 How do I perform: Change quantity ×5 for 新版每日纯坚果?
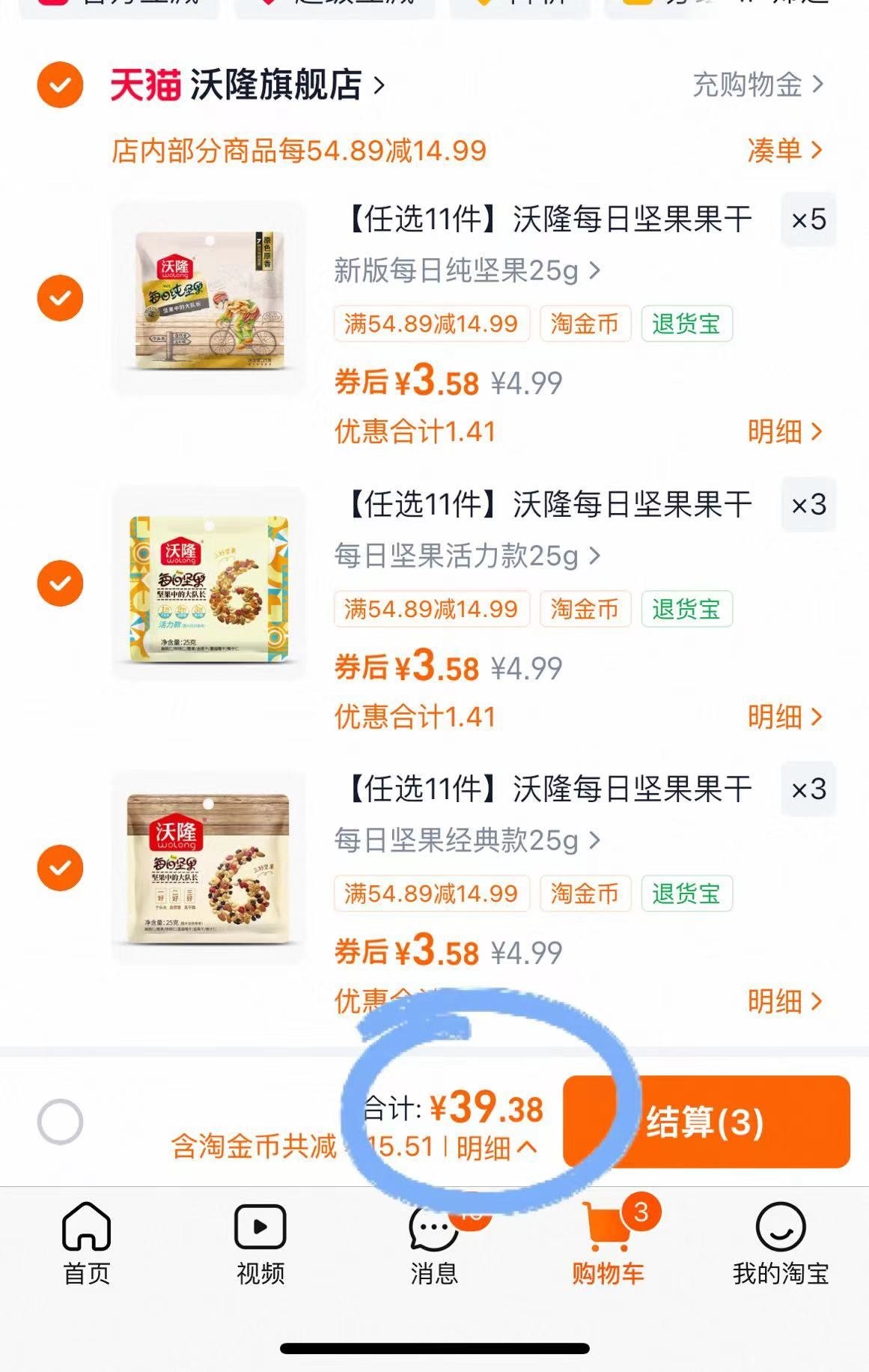[x=808, y=219]
